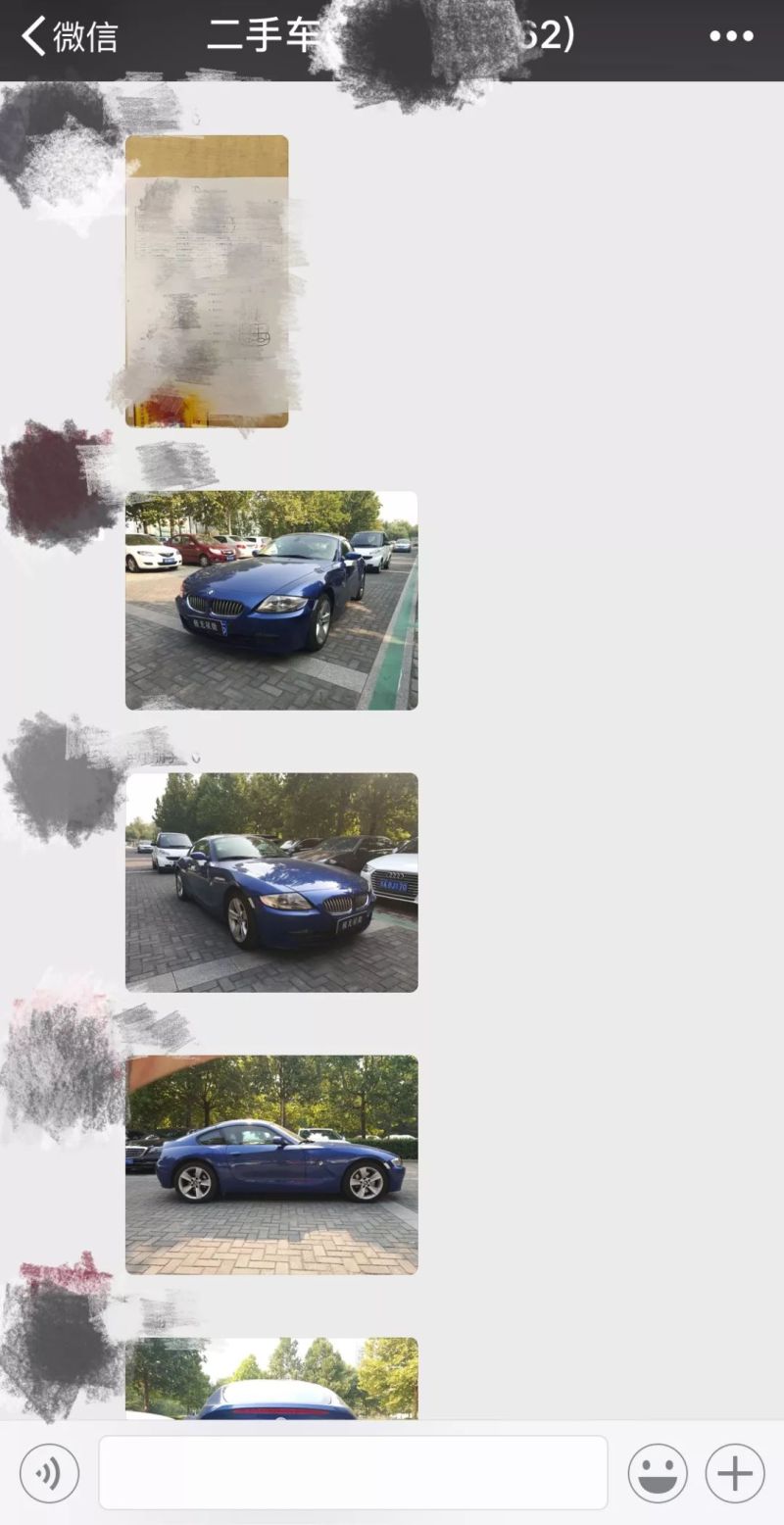View the blue BMW front-left photo
784x1525 pixels.
point(271,600)
